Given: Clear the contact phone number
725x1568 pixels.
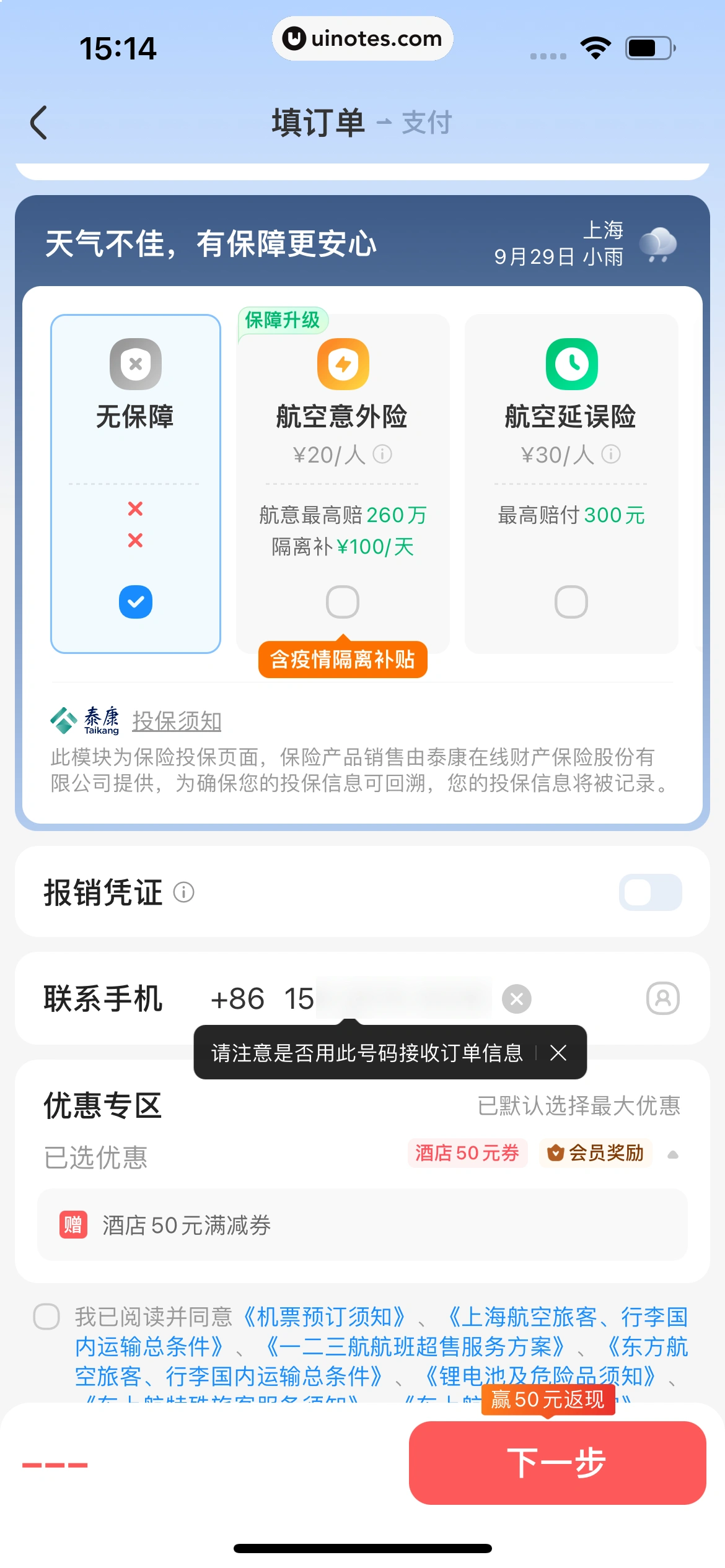Looking at the screenshot, I should 516,998.
